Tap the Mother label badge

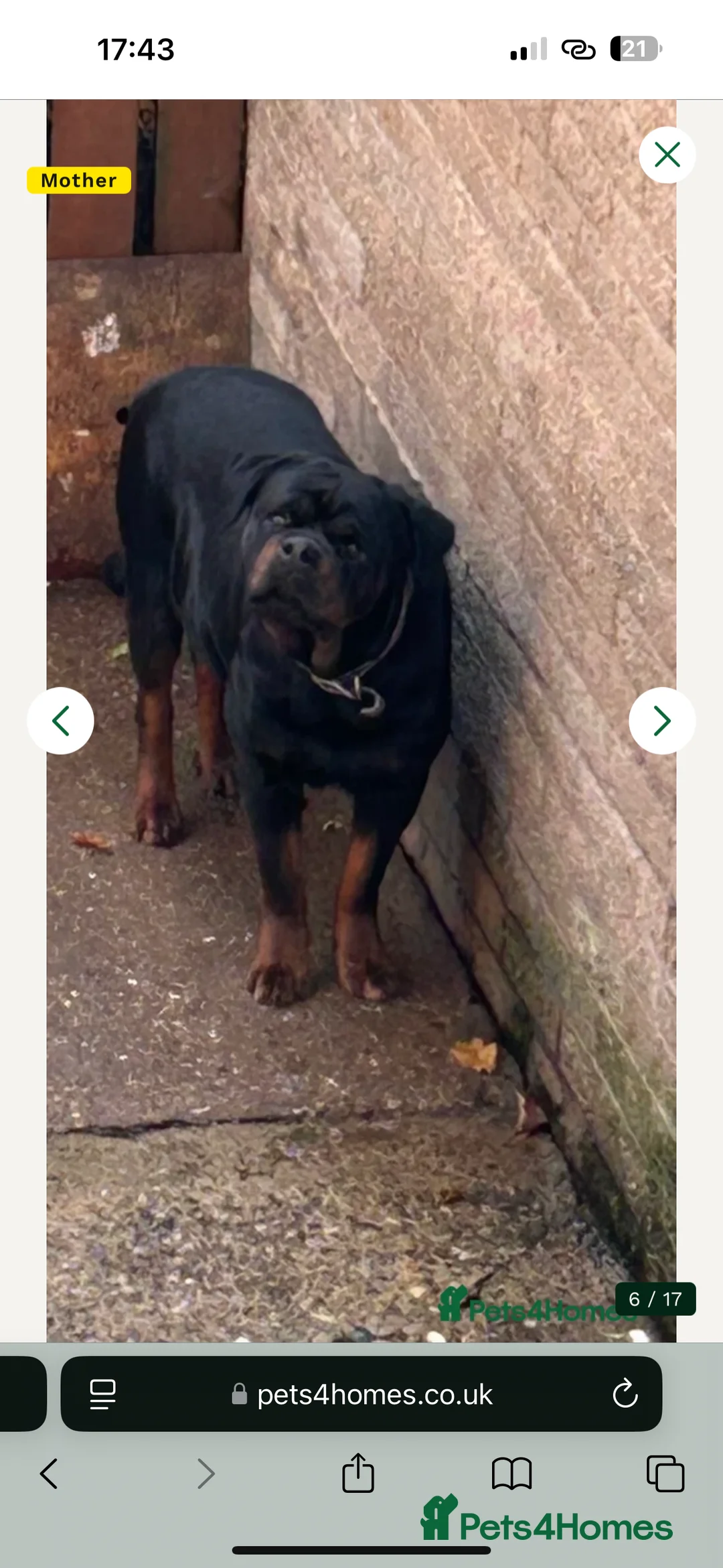(x=78, y=180)
